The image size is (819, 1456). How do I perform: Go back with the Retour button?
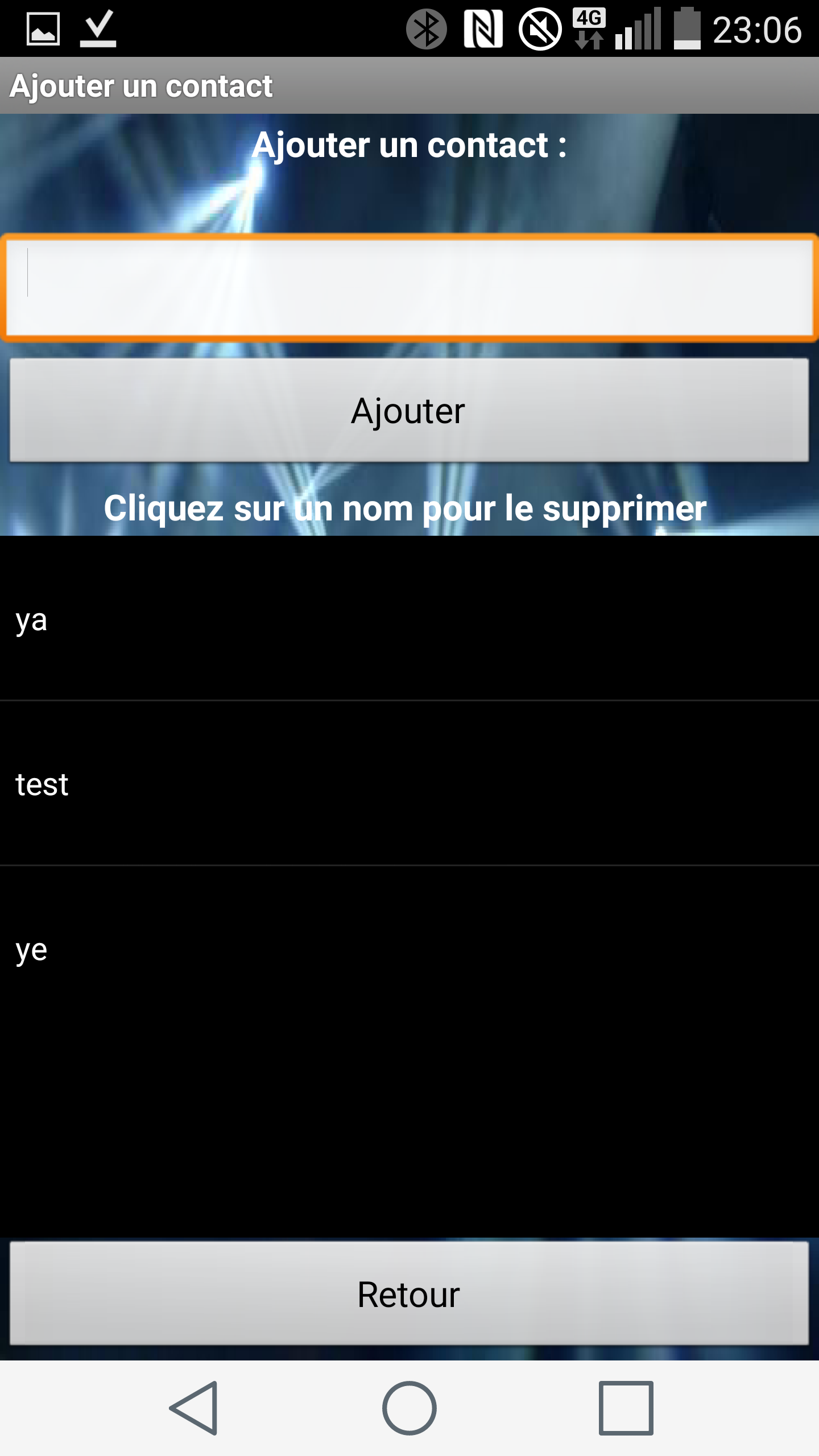[x=409, y=1294]
